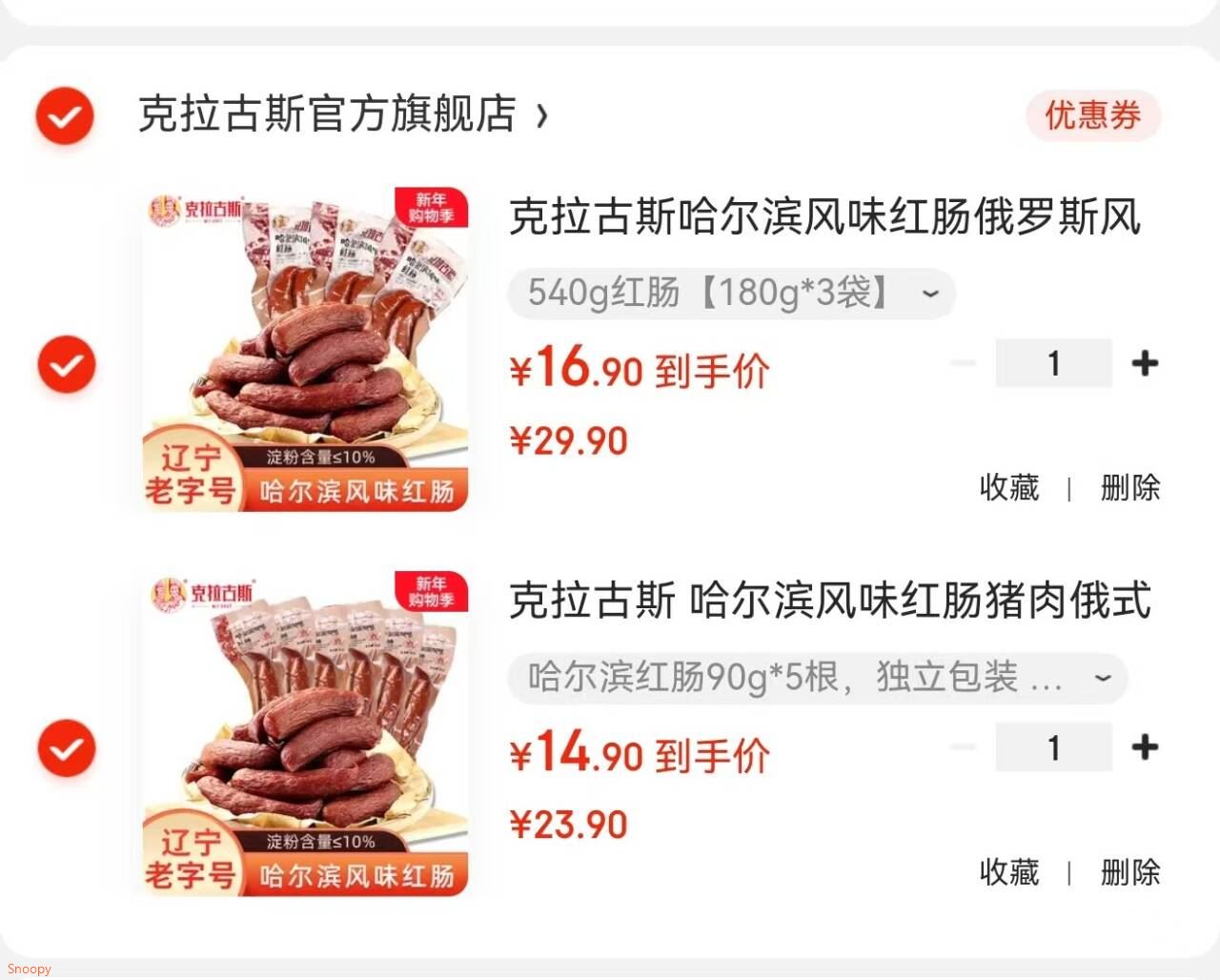1220x980 pixels.
Task: Decrease quantity of the ¥14.90 item
Action: coord(963,747)
